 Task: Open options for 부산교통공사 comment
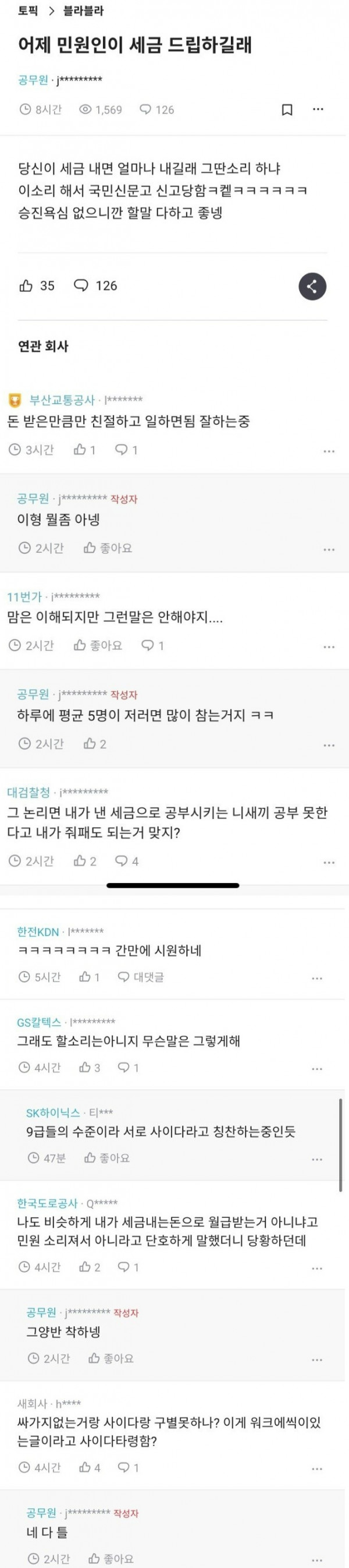pyautogui.click(x=329, y=451)
